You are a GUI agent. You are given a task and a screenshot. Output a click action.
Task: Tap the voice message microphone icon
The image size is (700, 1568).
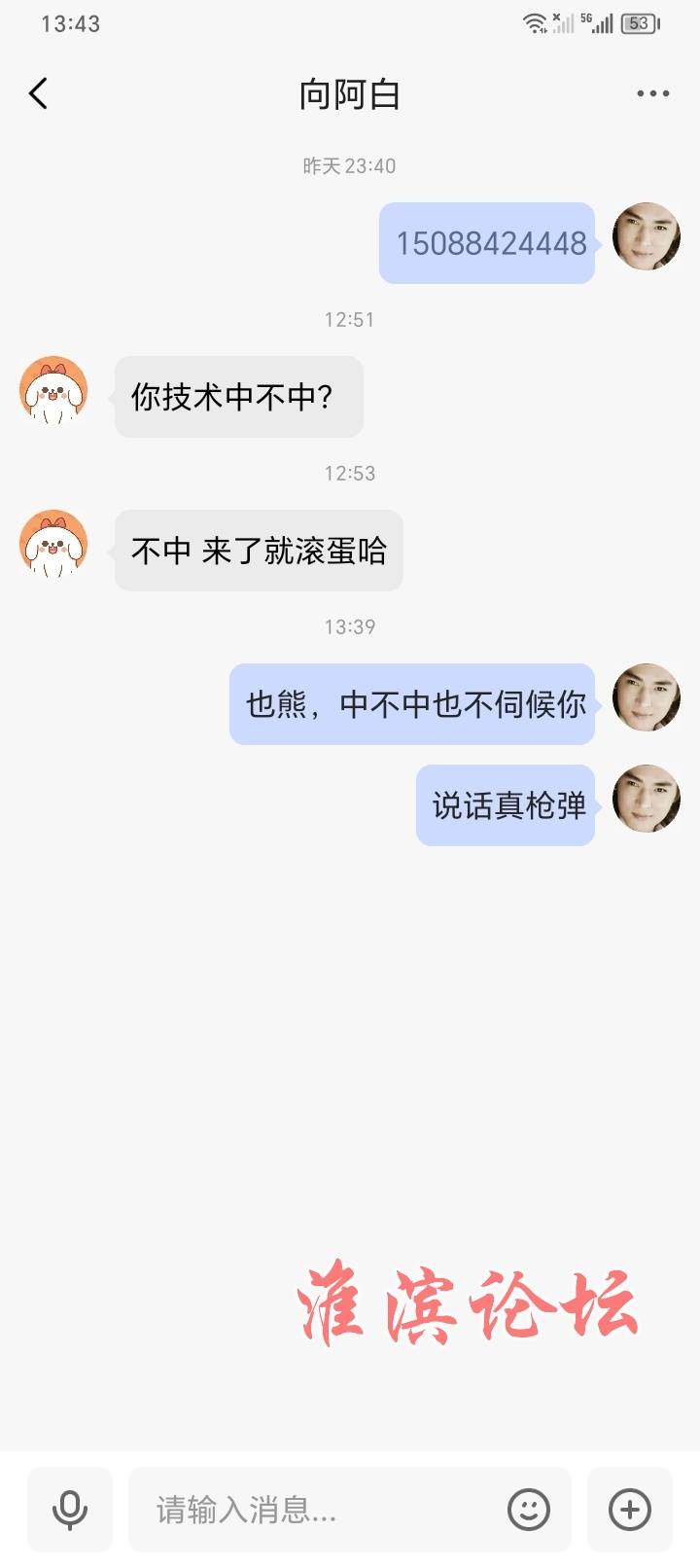[x=69, y=1509]
